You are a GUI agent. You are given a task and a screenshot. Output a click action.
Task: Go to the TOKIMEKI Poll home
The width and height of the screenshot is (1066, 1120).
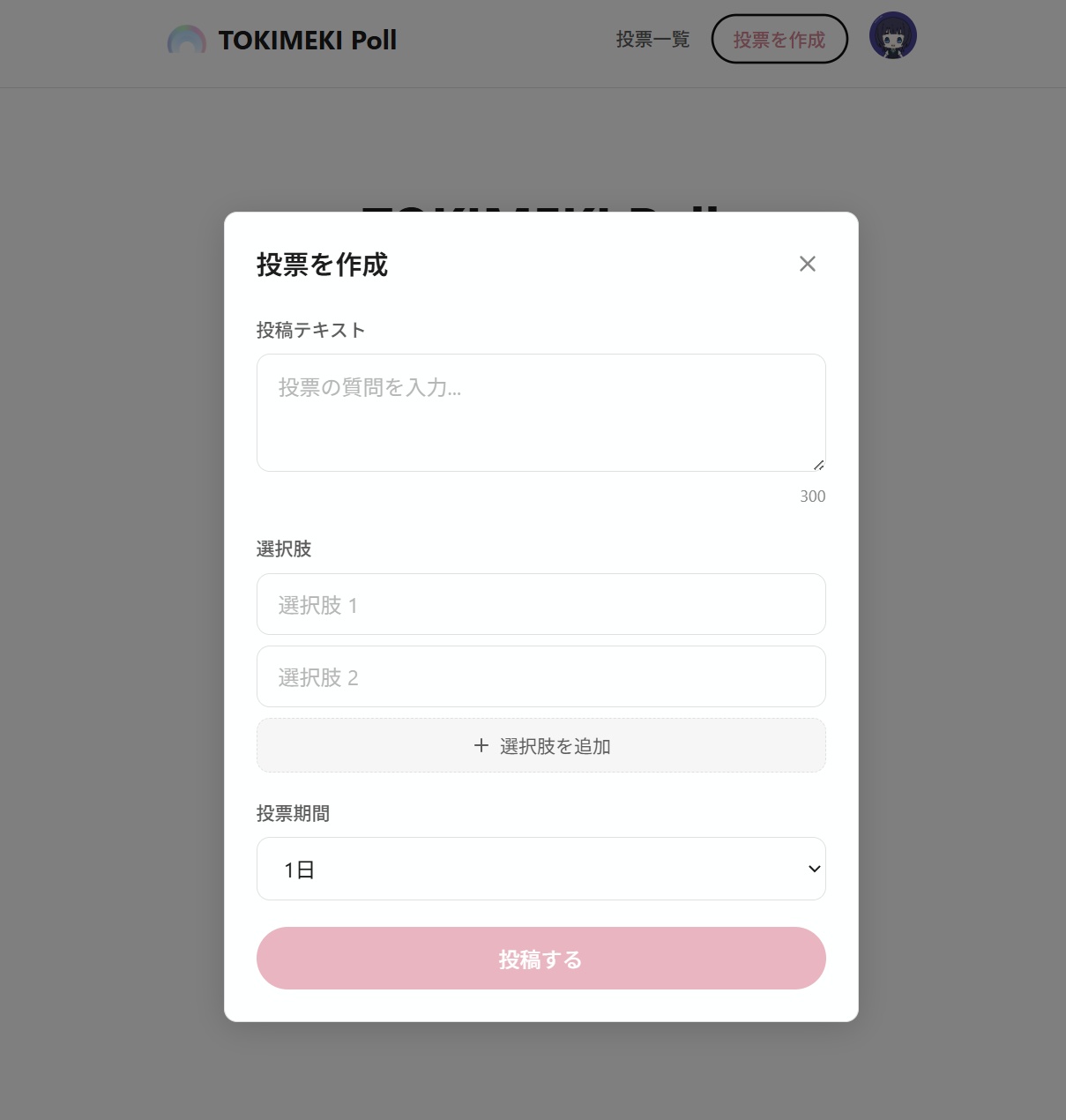pyautogui.click(x=282, y=40)
